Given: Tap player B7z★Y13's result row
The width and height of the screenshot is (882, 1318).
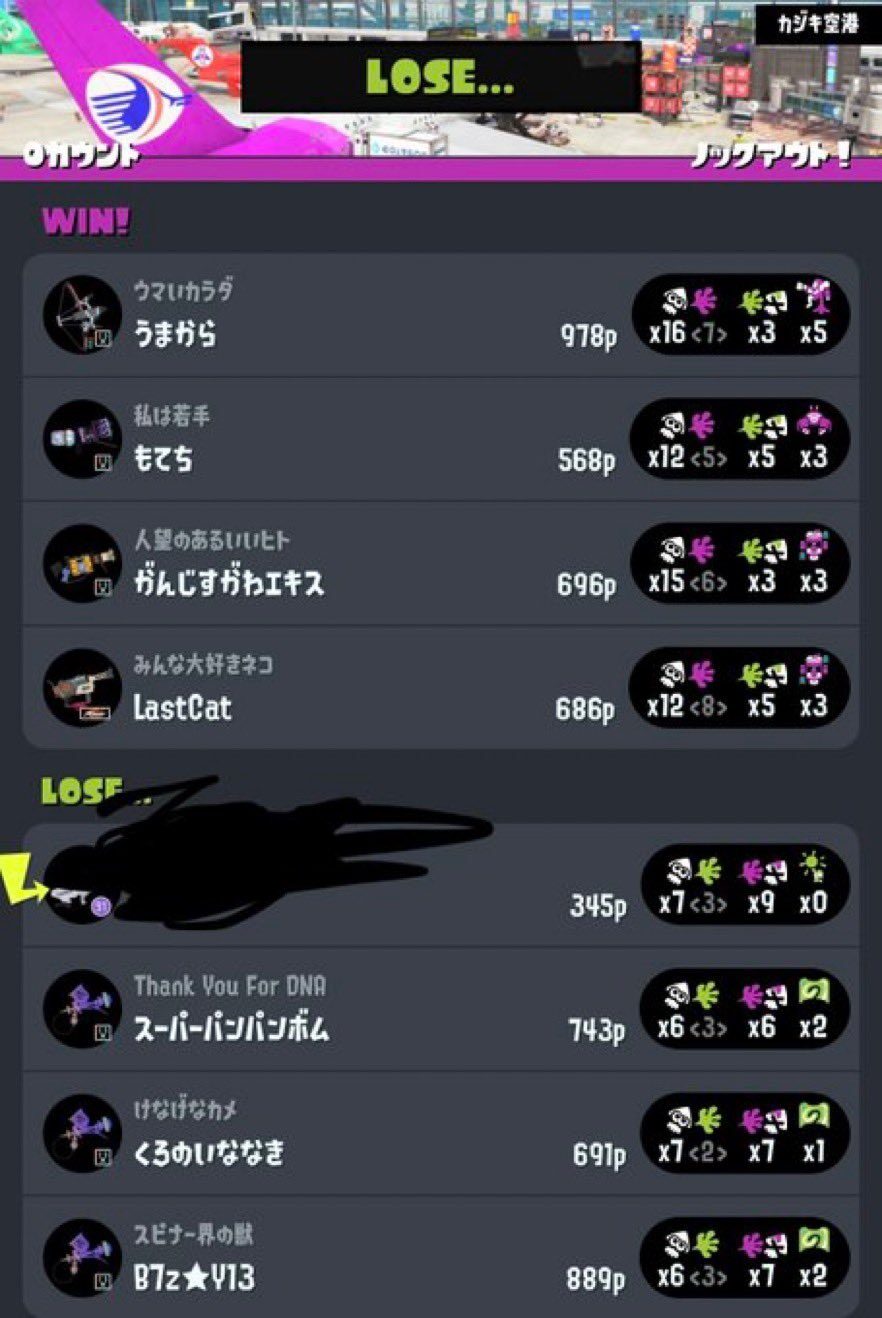Looking at the screenshot, I should pyautogui.click(x=440, y=1258).
